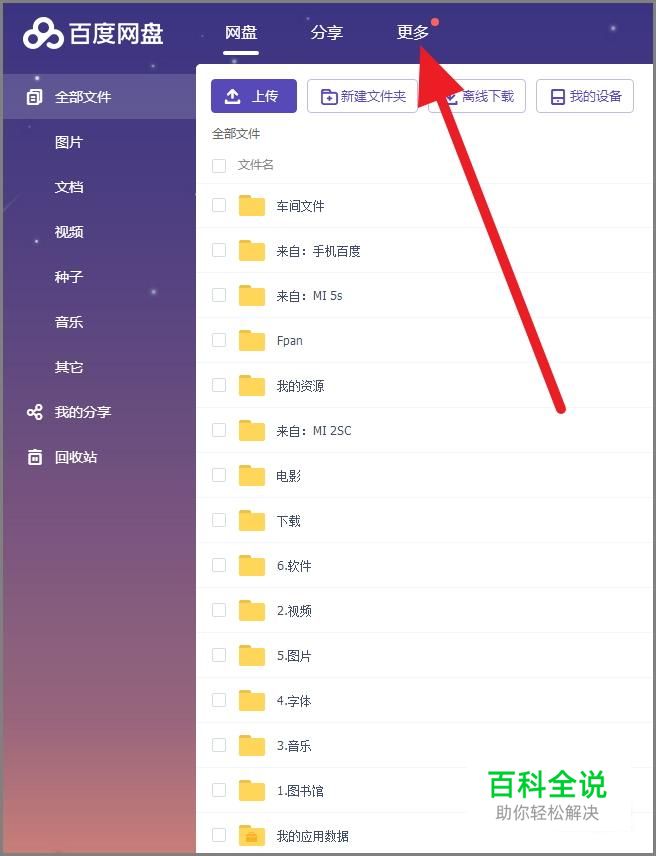Open 音乐 category in sidebar
Viewport: 656px width, 856px height.
[69, 322]
